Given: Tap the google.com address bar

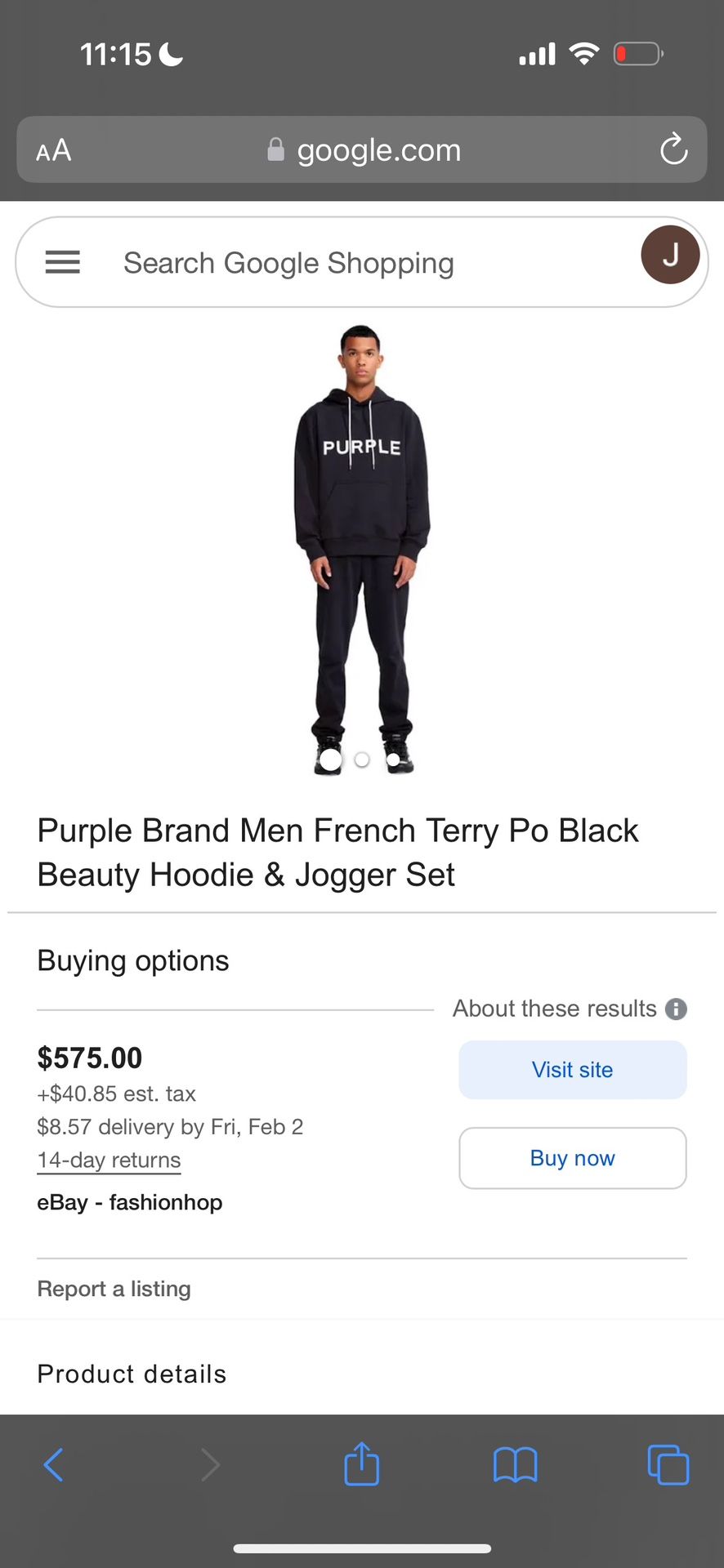Looking at the screenshot, I should 362,149.
